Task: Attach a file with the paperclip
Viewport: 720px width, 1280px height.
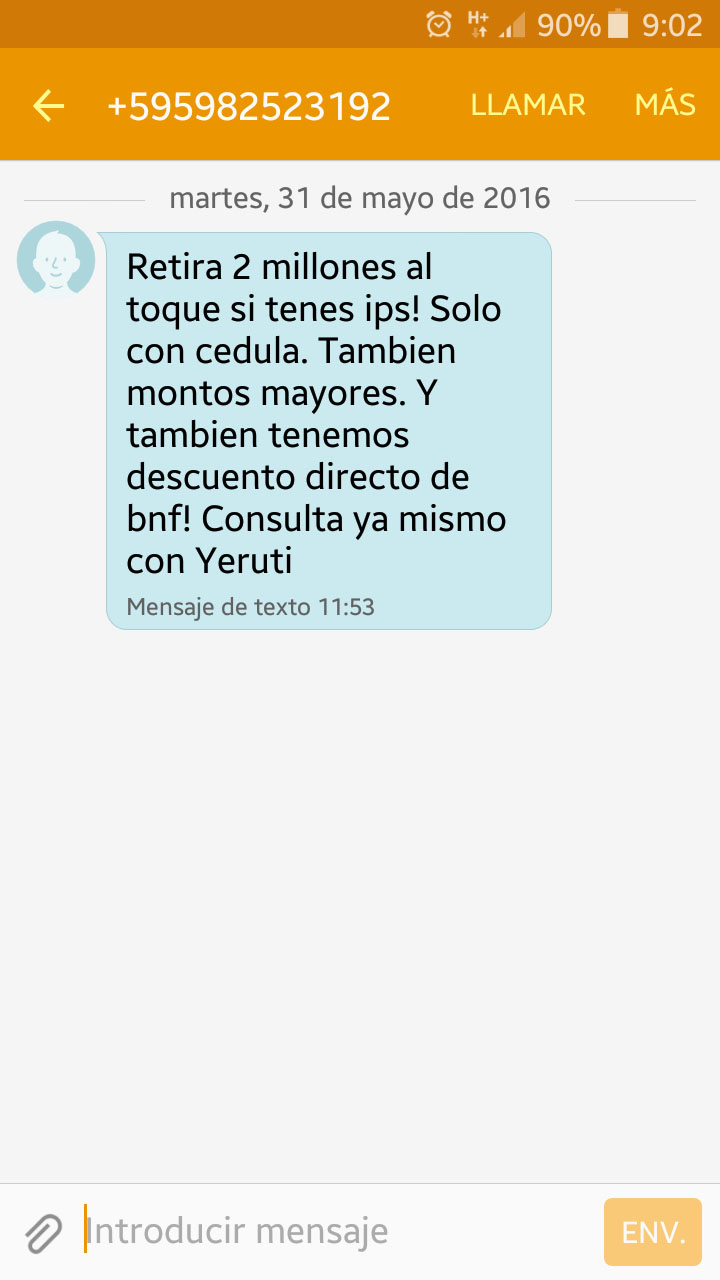Action: pyautogui.click(x=44, y=1232)
